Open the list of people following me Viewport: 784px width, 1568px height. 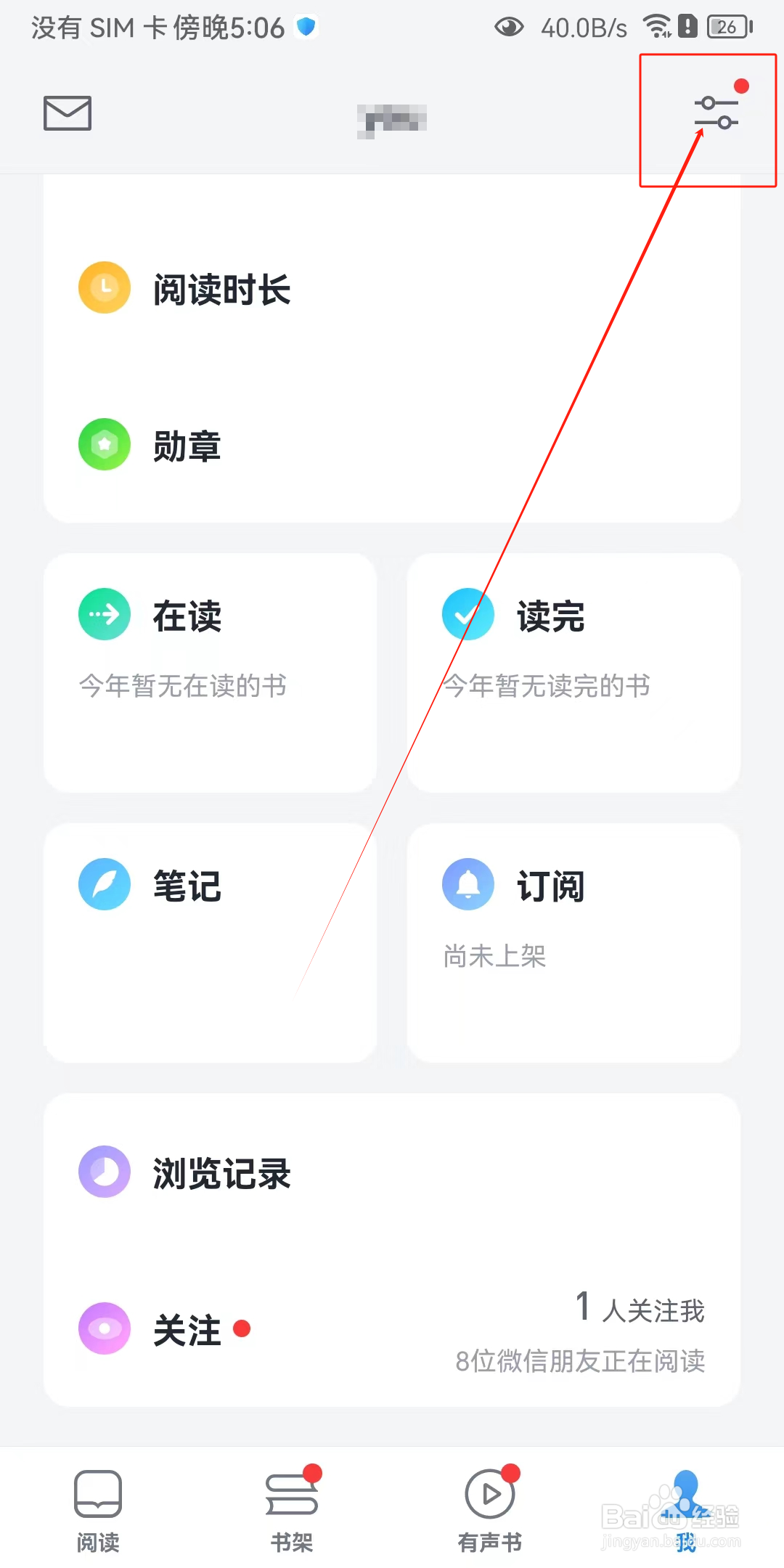pyautogui.click(x=637, y=1308)
